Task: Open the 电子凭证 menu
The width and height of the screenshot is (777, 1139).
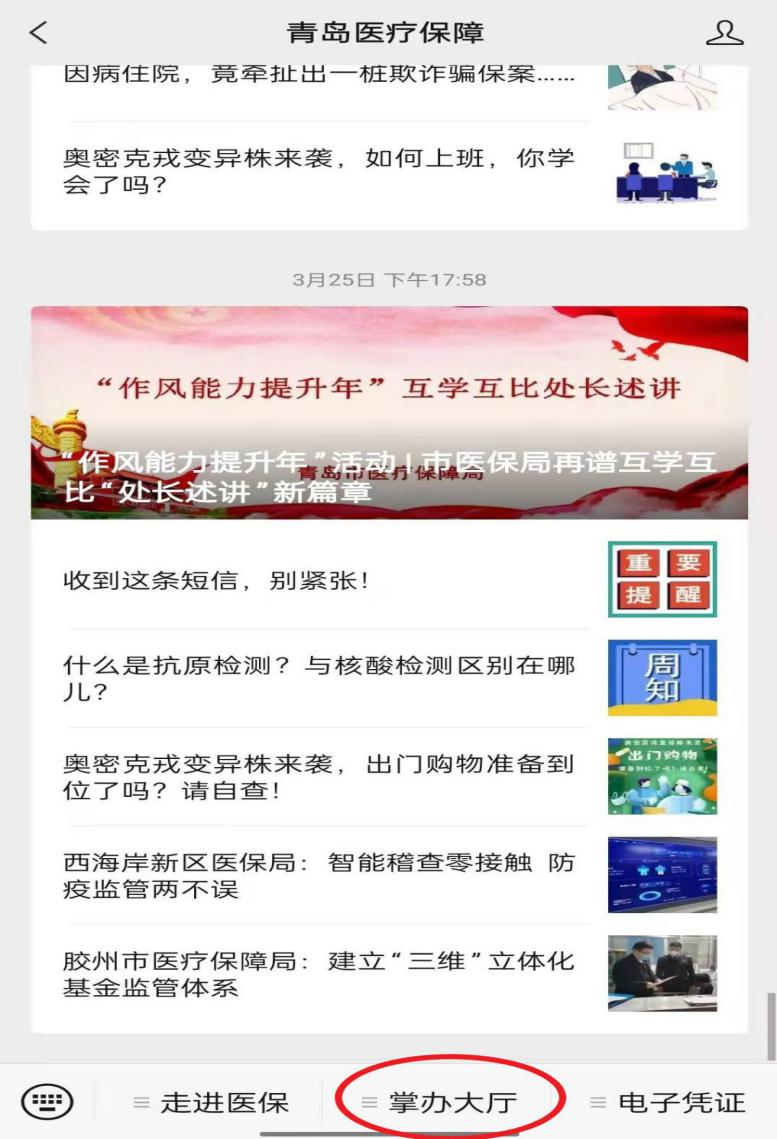Action: click(x=668, y=1103)
